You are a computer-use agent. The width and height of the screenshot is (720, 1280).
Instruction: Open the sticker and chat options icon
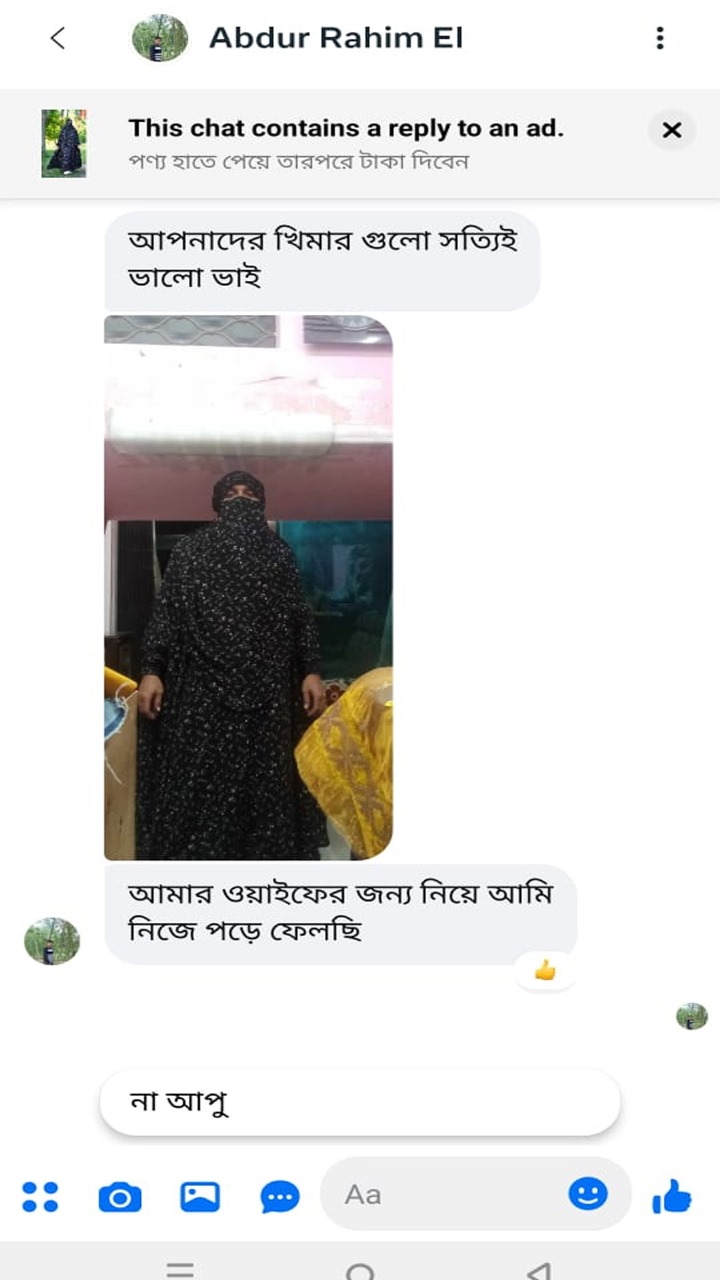tap(279, 1195)
